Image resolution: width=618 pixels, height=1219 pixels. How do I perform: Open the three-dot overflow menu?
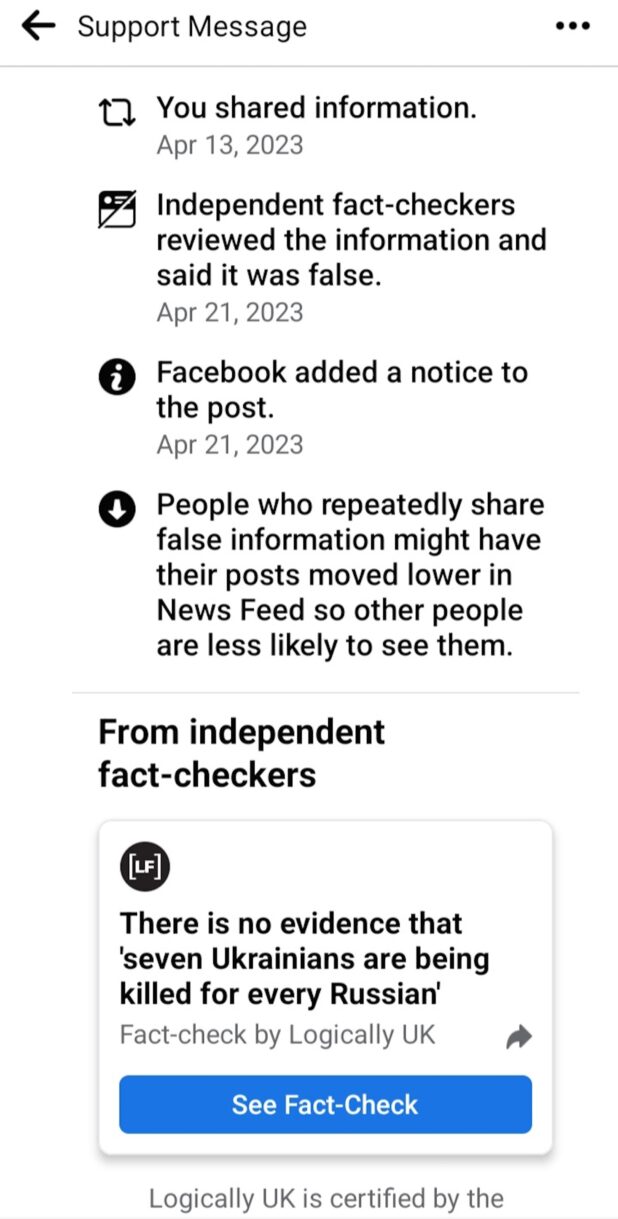pyautogui.click(x=572, y=27)
